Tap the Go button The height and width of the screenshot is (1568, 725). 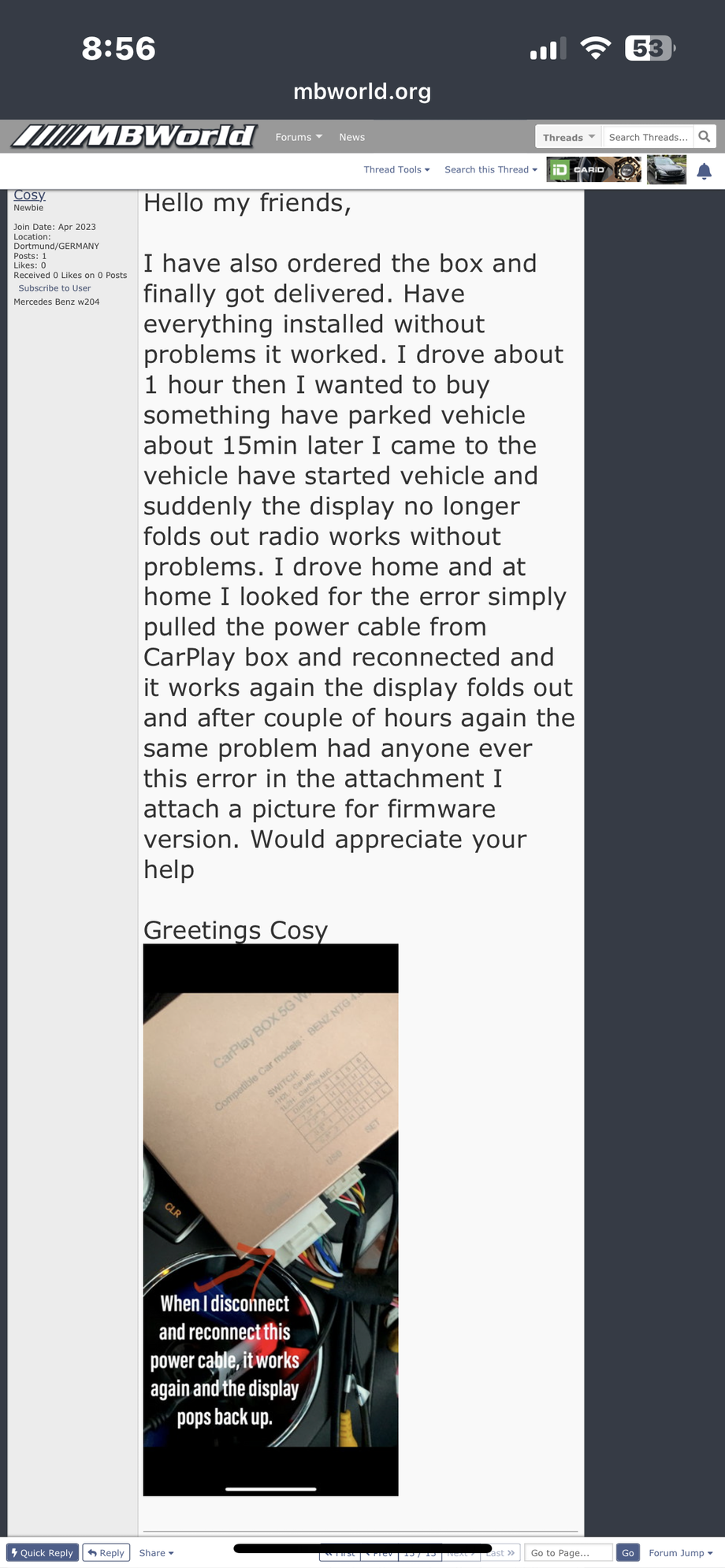(627, 1552)
